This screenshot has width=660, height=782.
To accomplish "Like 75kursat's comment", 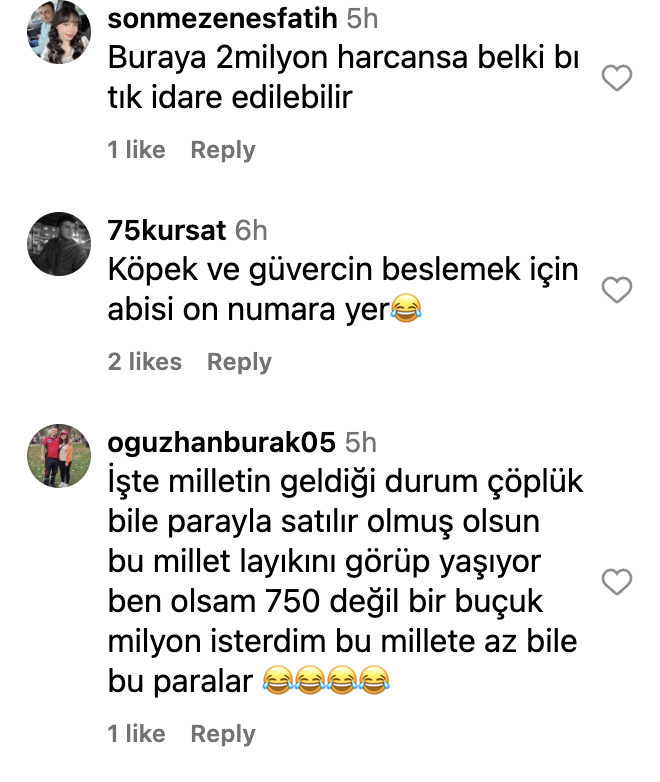I will coord(618,290).
